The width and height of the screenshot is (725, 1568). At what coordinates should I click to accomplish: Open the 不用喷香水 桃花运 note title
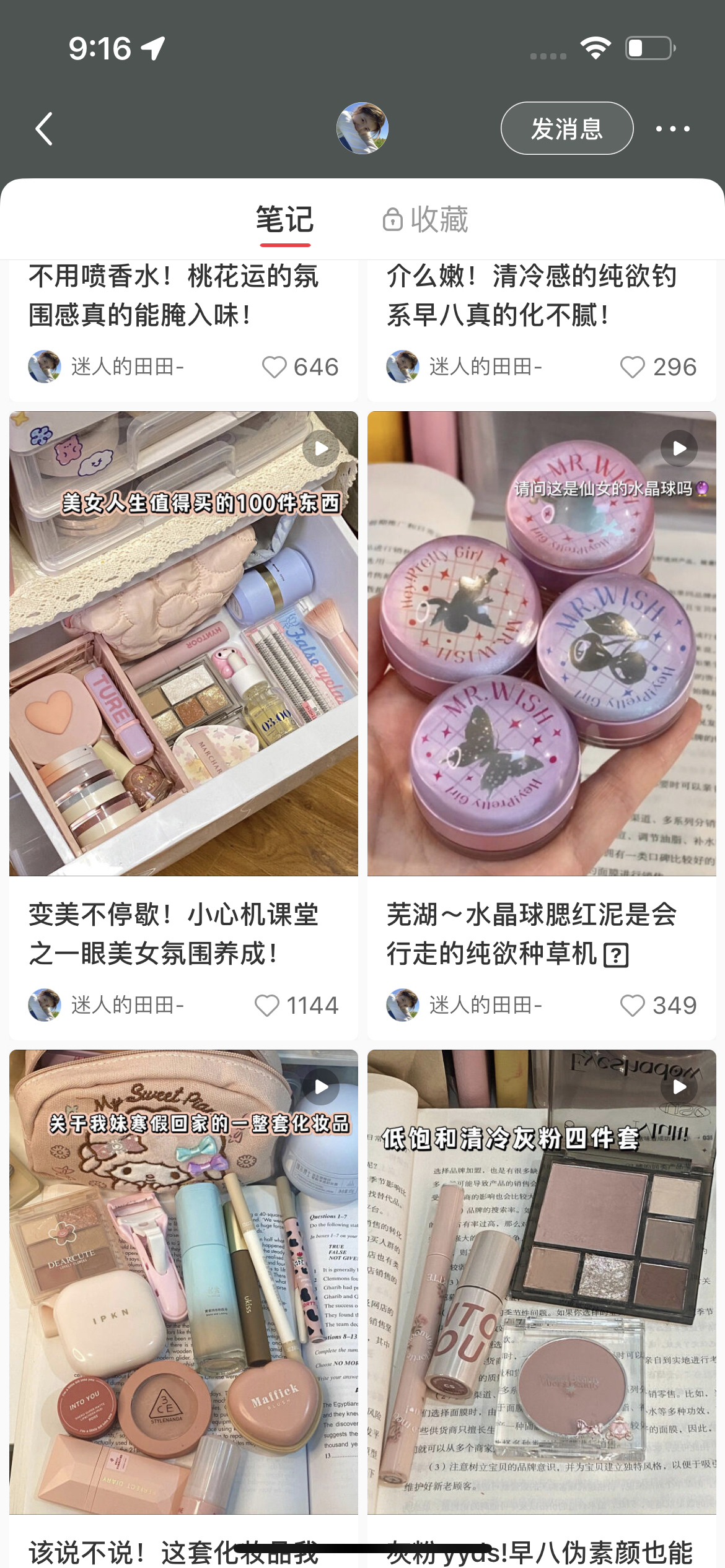(174, 295)
